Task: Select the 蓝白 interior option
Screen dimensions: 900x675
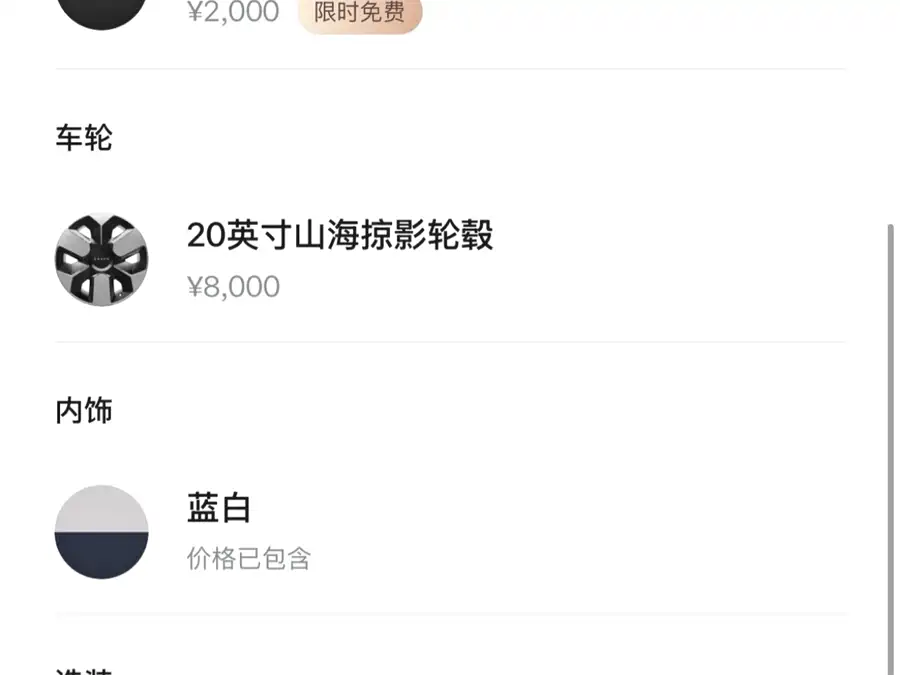Action: click(x=218, y=508)
